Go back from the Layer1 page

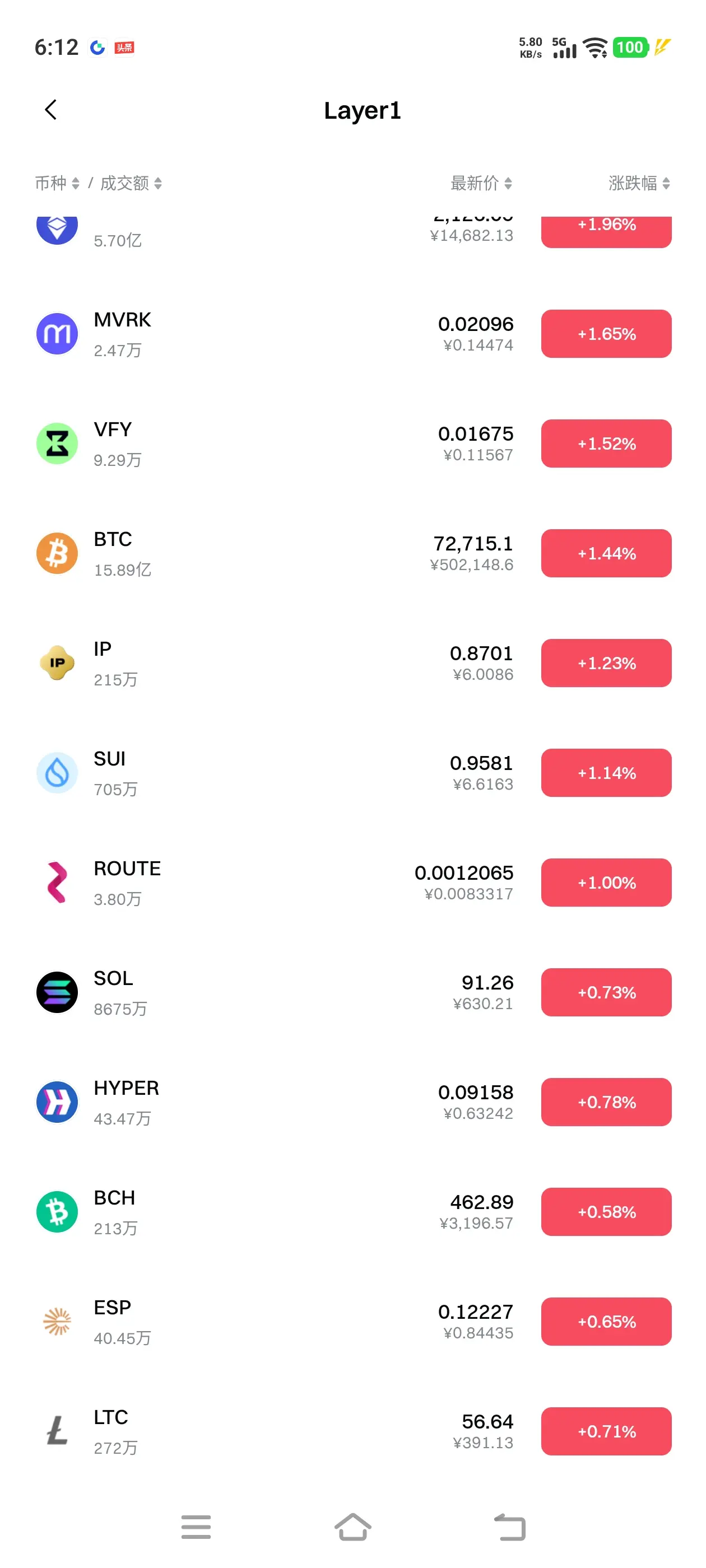pyautogui.click(x=51, y=110)
